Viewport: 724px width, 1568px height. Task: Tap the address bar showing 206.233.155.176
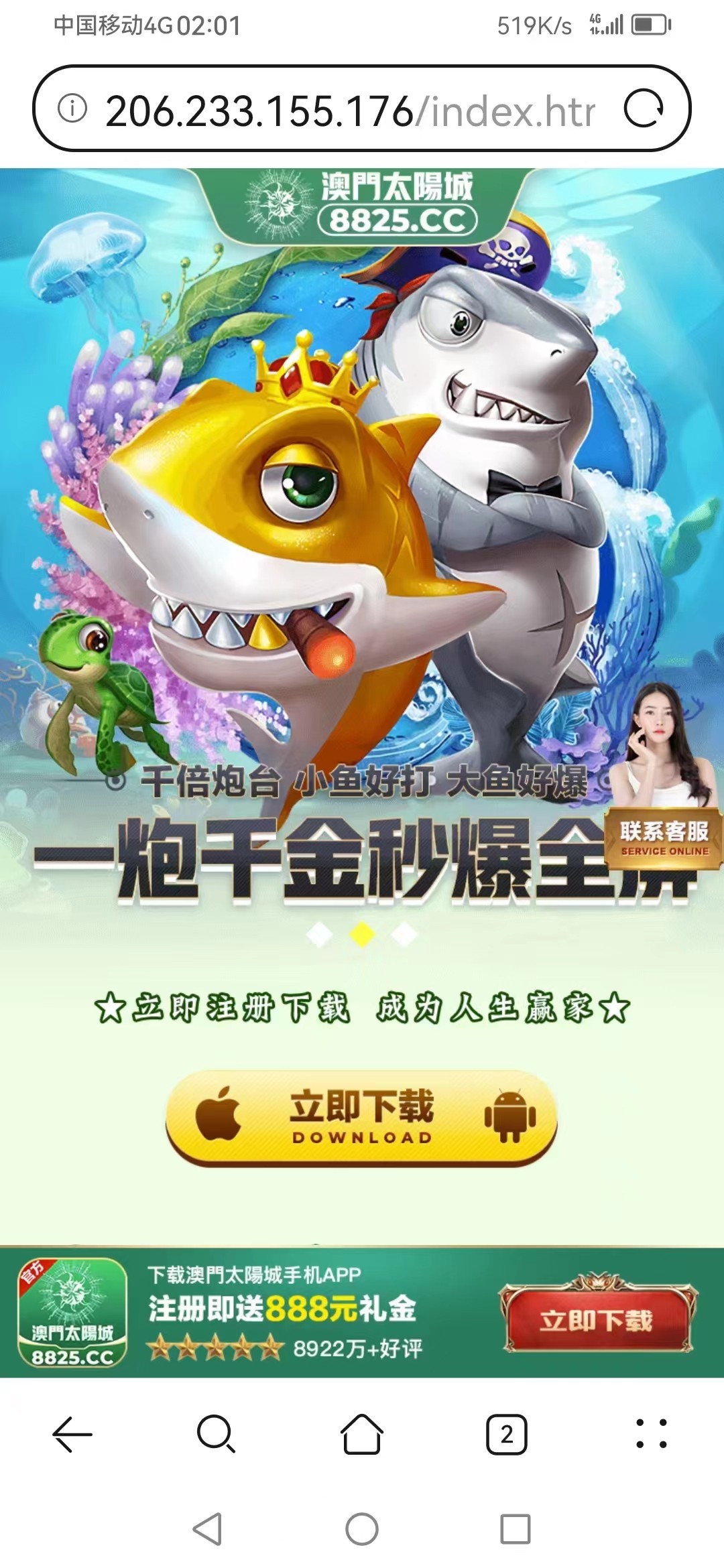click(349, 111)
